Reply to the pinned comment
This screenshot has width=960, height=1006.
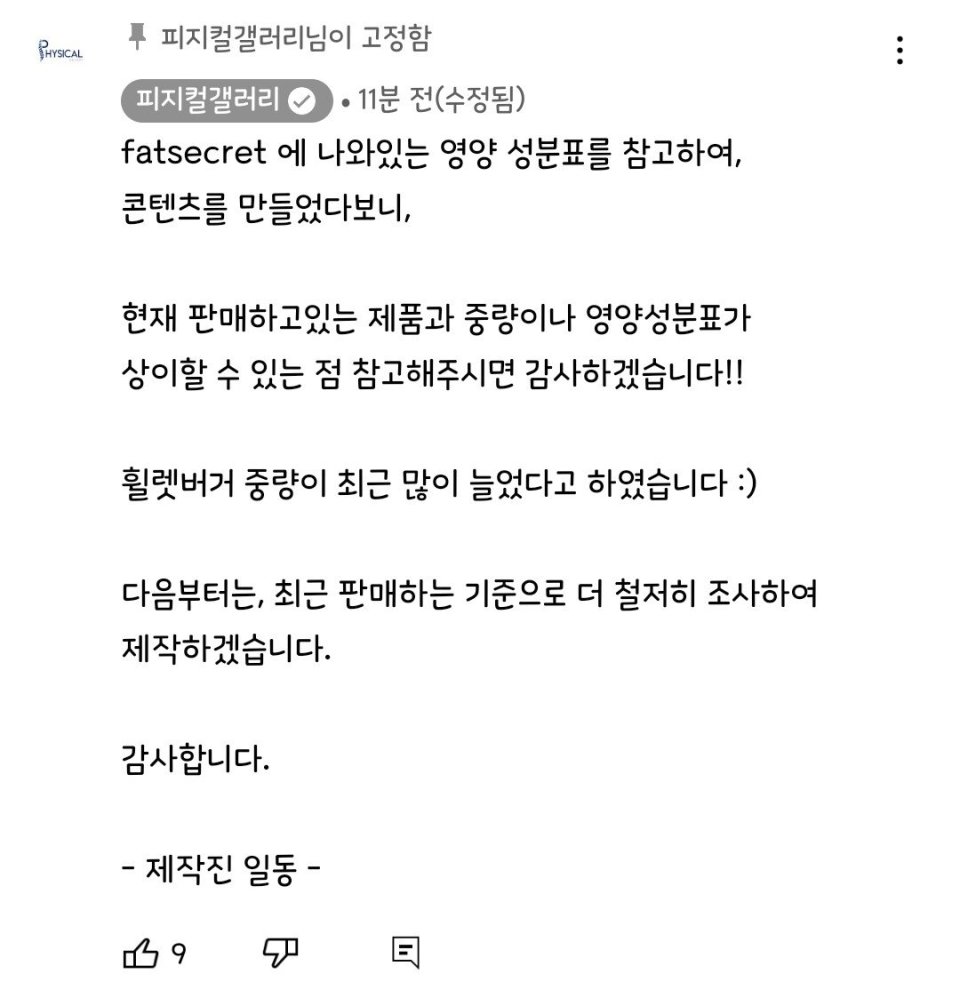click(406, 952)
